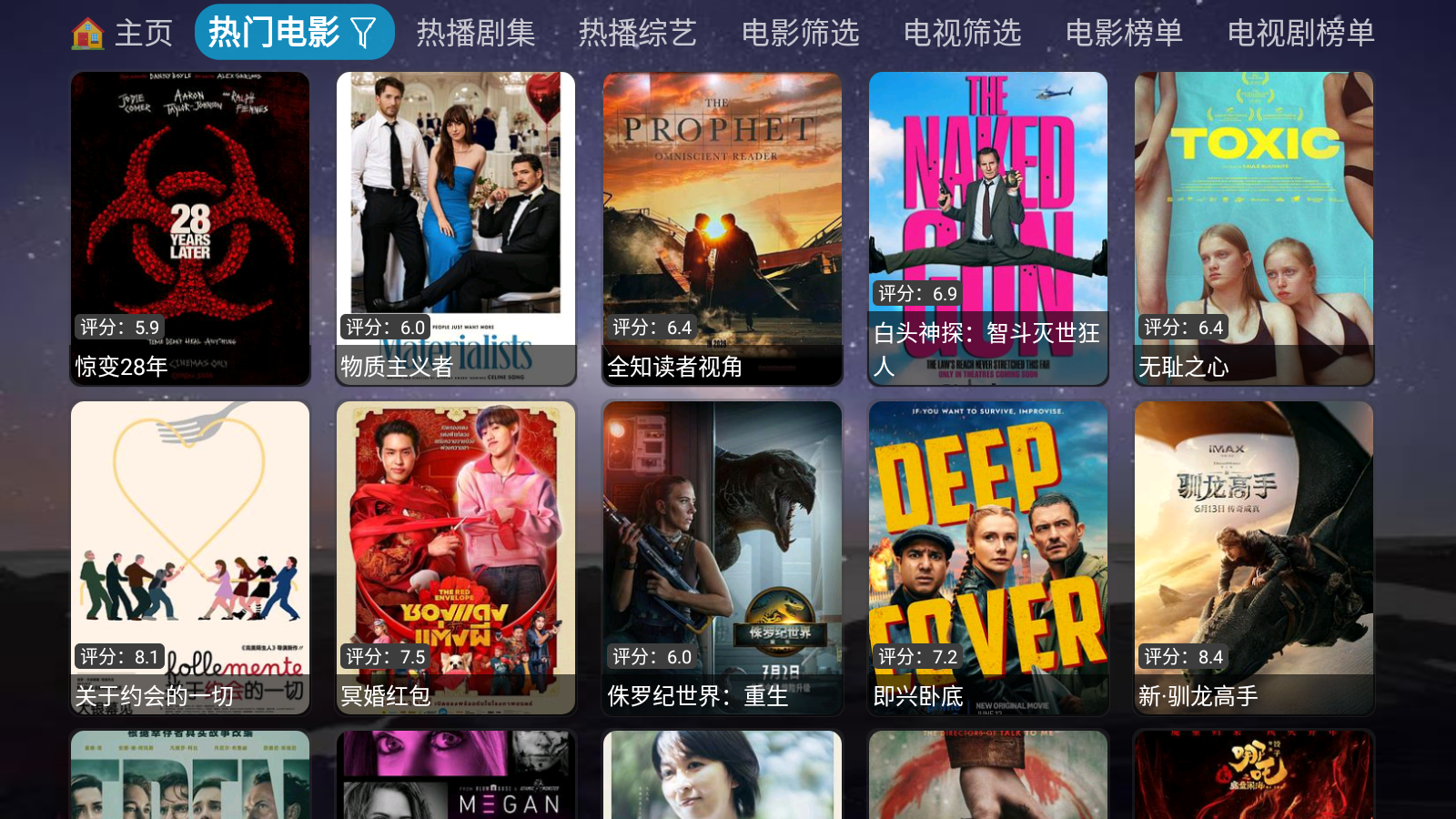Switch to the 热播综艺 tab
This screenshot has width=1456, height=819.
(638, 34)
